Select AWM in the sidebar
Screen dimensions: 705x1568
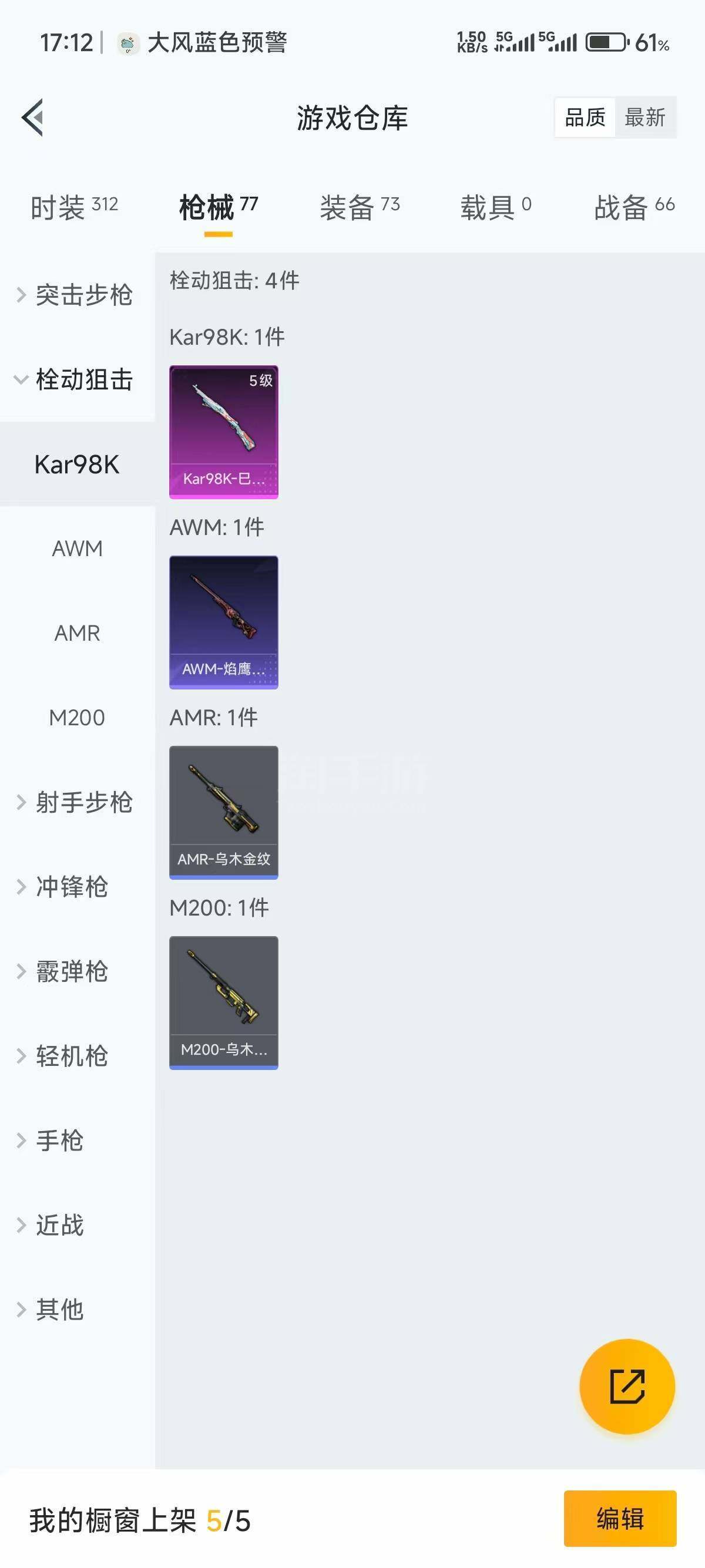[78, 549]
